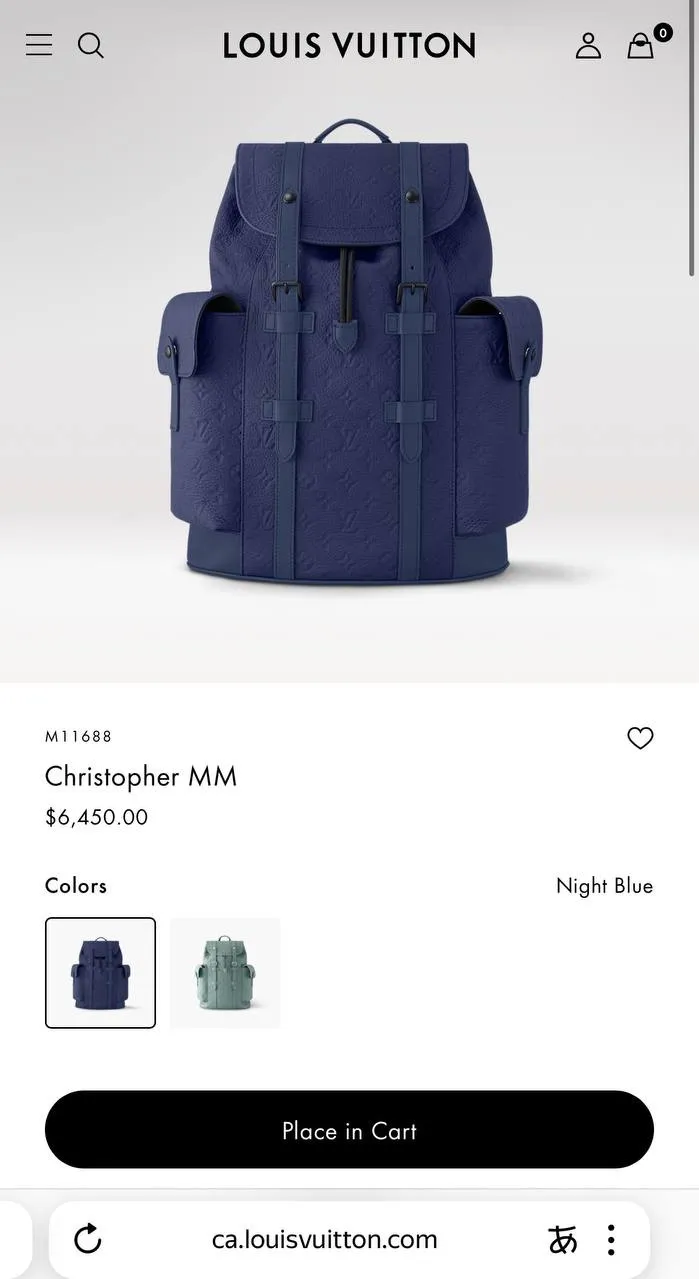Open the account profile icon
The image size is (699, 1279).
point(588,45)
